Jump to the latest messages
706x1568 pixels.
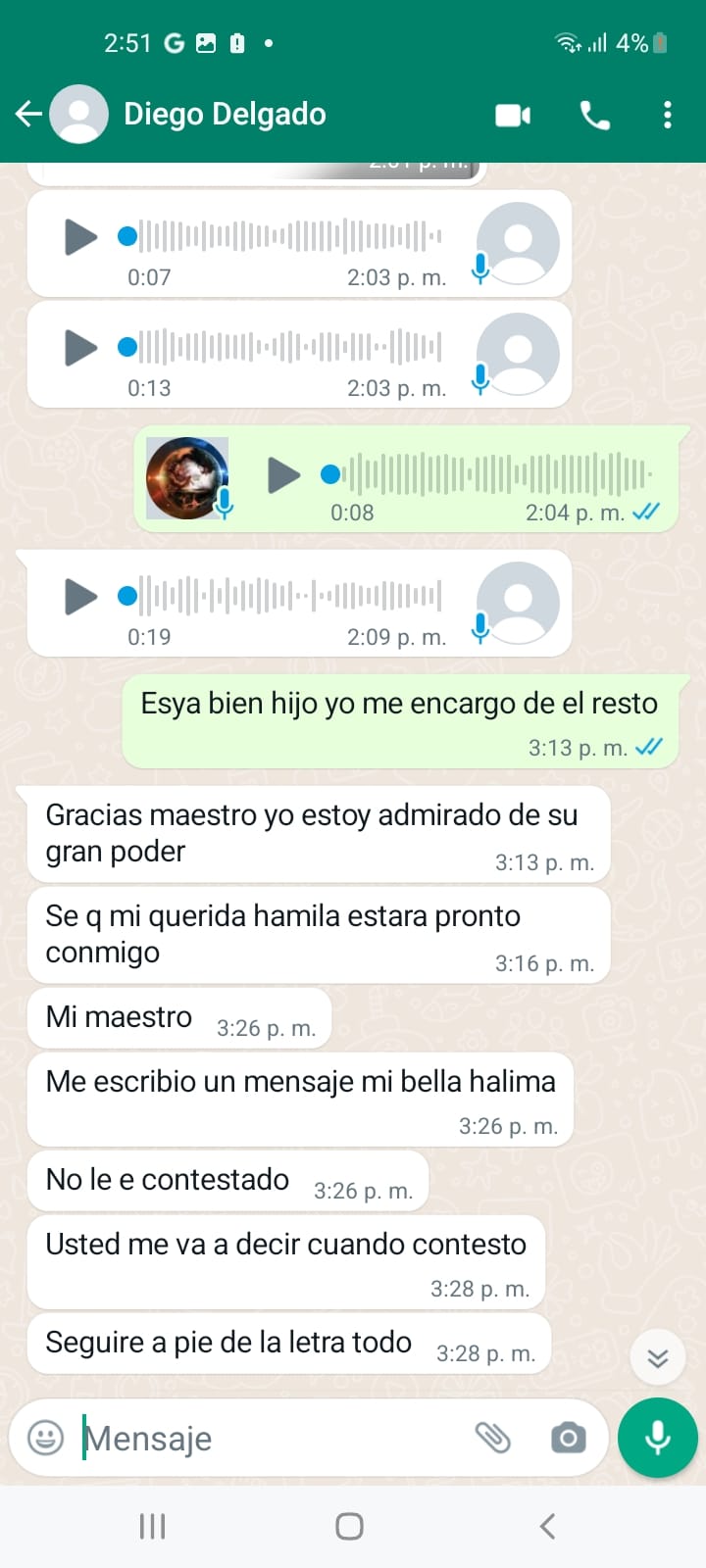pyautogui.click(x=657, y=1357)
